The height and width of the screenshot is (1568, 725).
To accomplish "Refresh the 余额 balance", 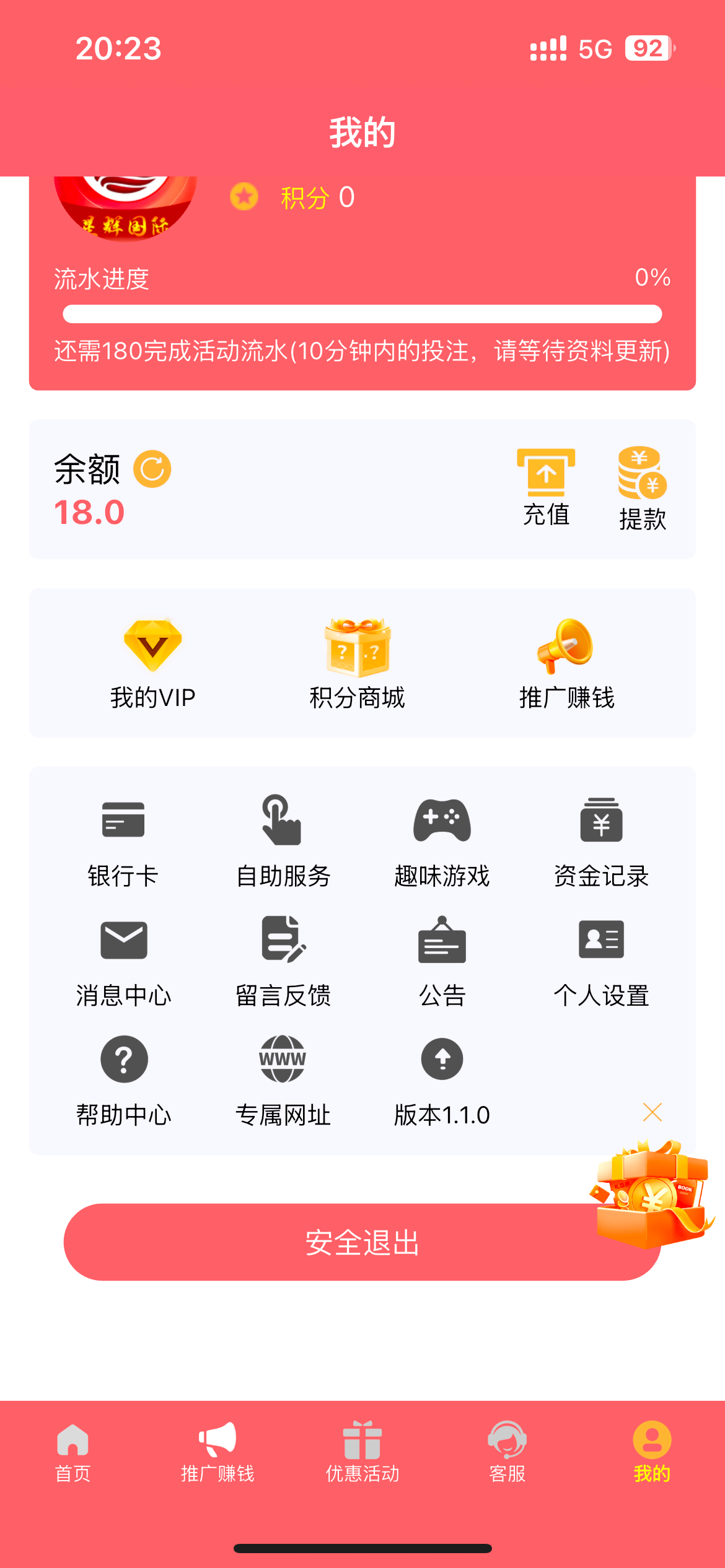I will click(152, 469).
